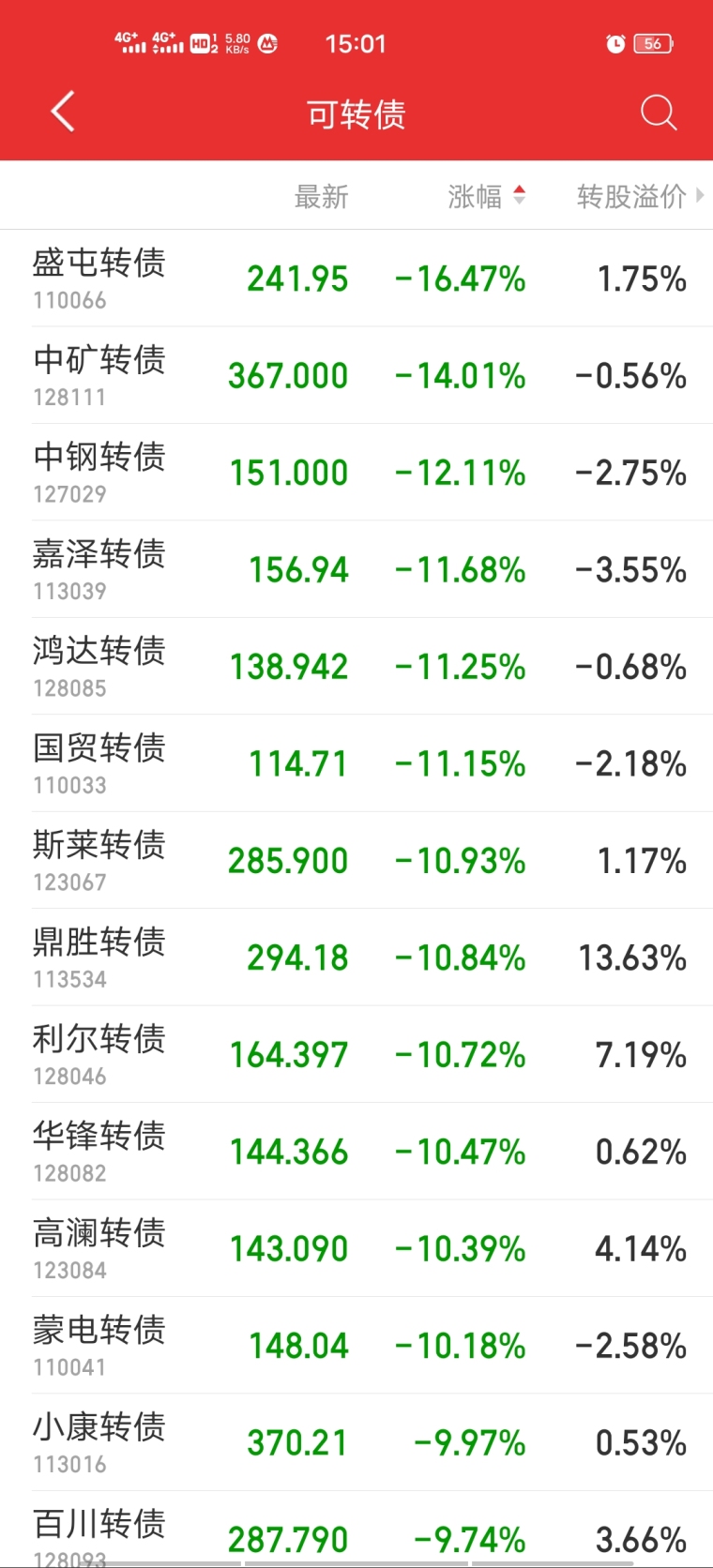
Task: Sort list by 涨幅 column
Action: [486, 196]
